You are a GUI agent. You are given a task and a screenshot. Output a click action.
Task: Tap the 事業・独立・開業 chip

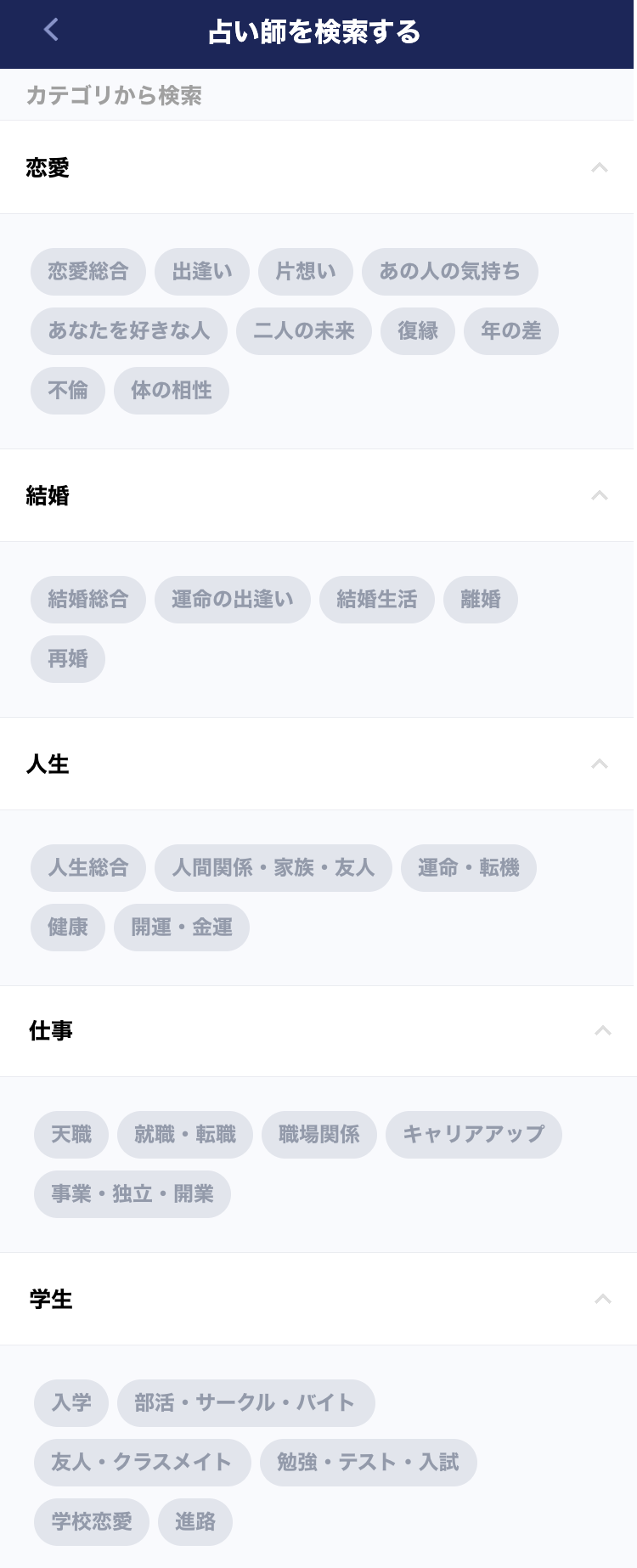[x=132, y=1194]
